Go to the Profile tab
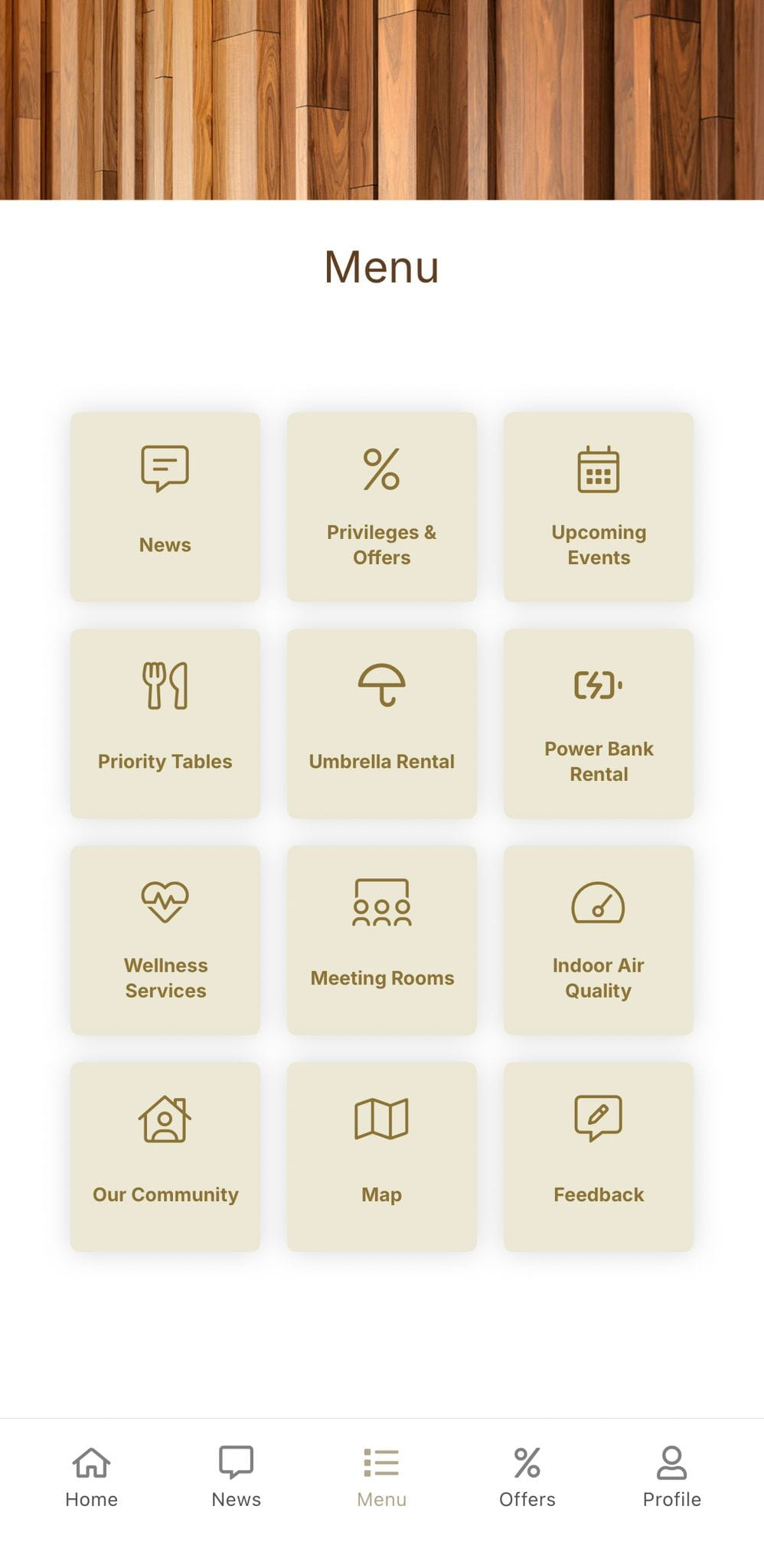 (x=672, y=1477)
